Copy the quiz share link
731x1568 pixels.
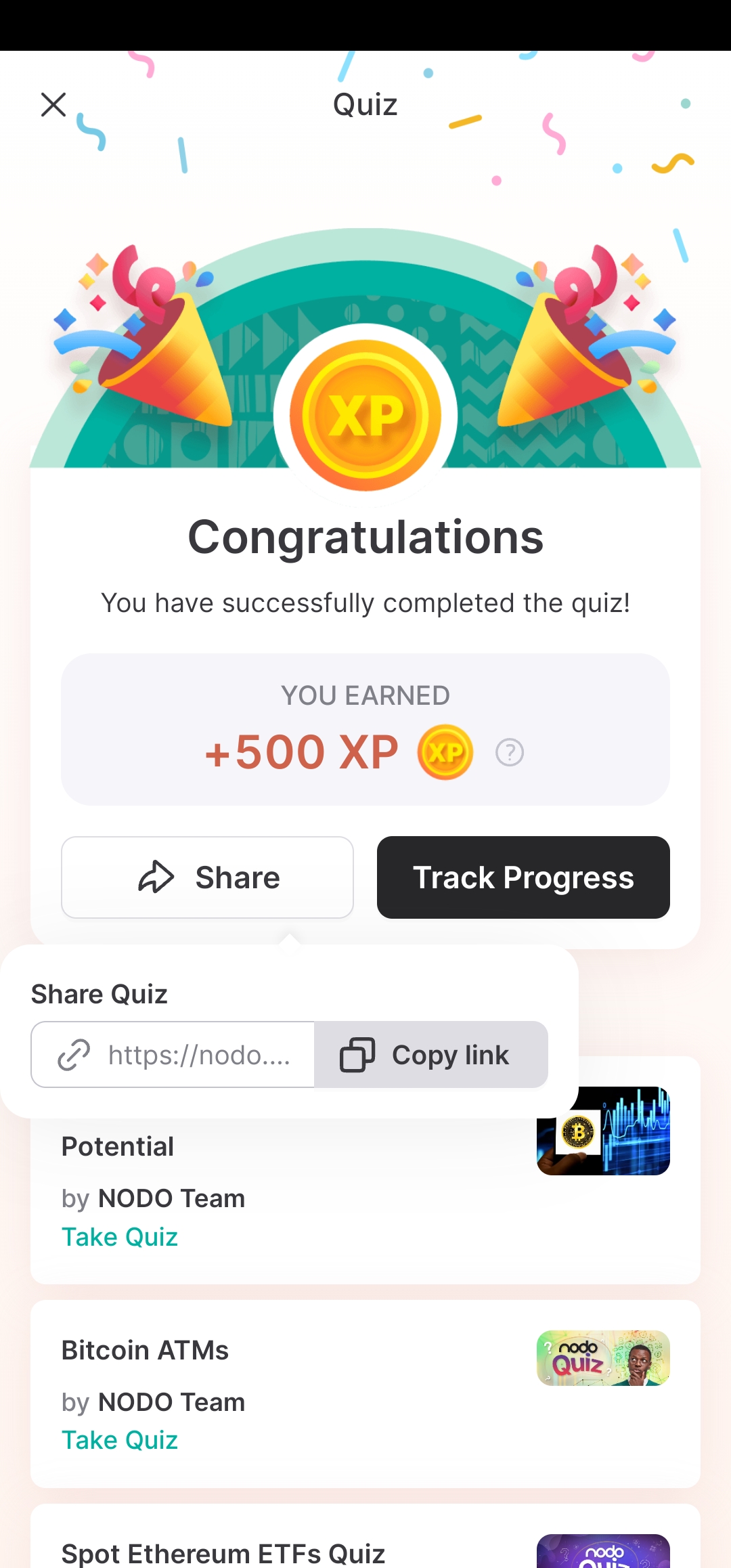click(431, 1055)
